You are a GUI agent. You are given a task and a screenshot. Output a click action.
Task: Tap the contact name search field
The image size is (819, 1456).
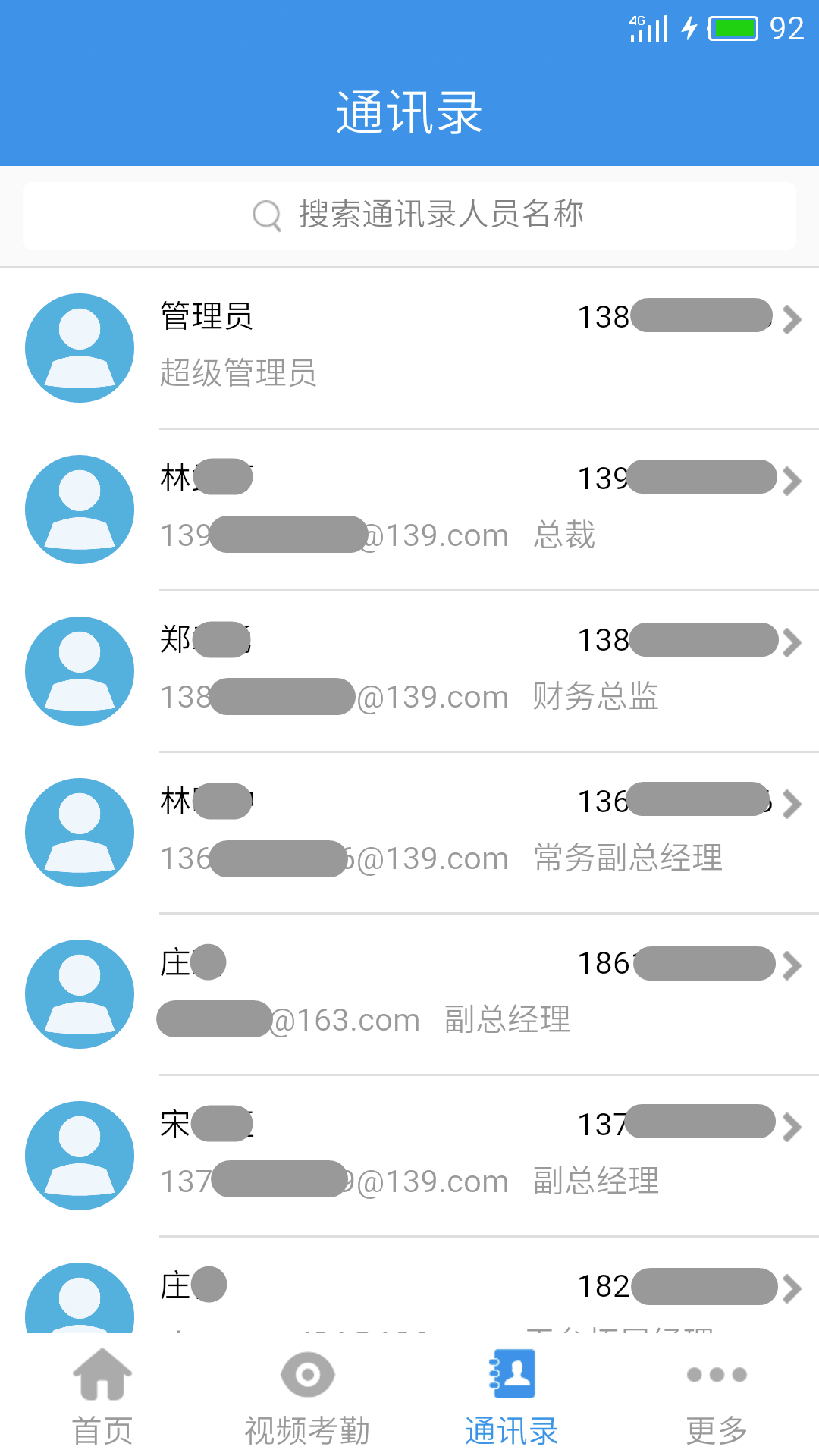coord(409,215)
